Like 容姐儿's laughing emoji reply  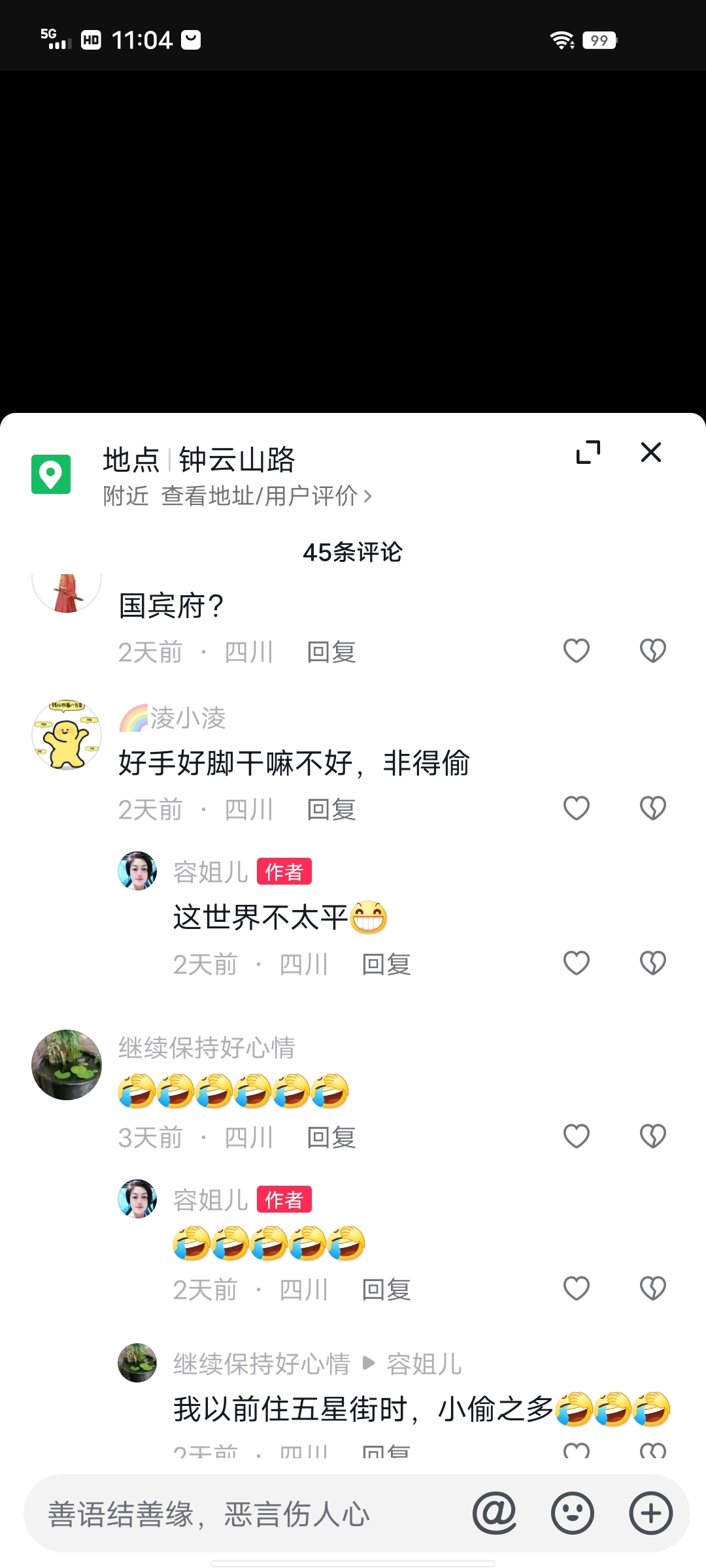tap(576, 1288)
